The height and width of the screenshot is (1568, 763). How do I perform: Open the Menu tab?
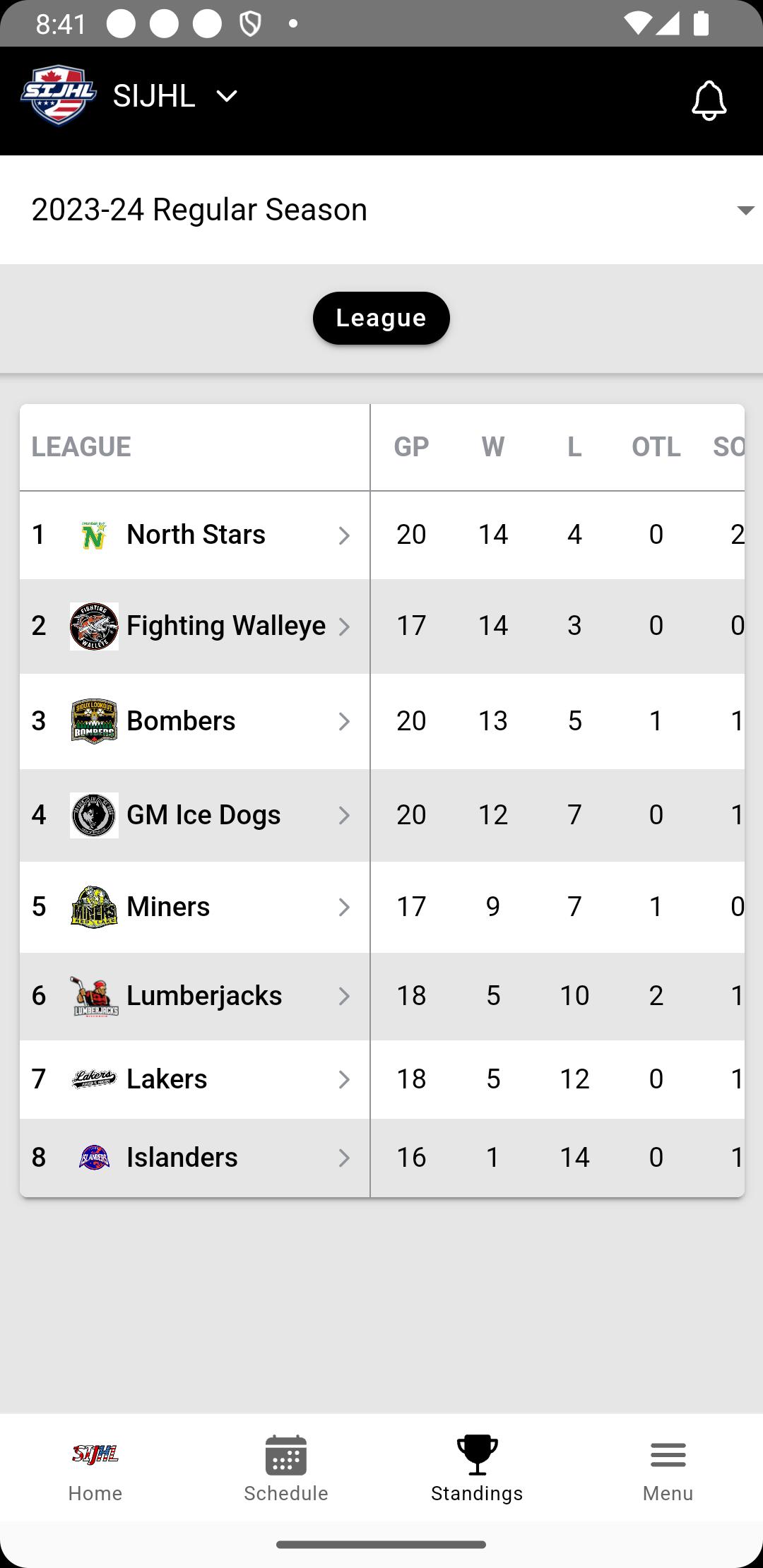coord(668,1468)
